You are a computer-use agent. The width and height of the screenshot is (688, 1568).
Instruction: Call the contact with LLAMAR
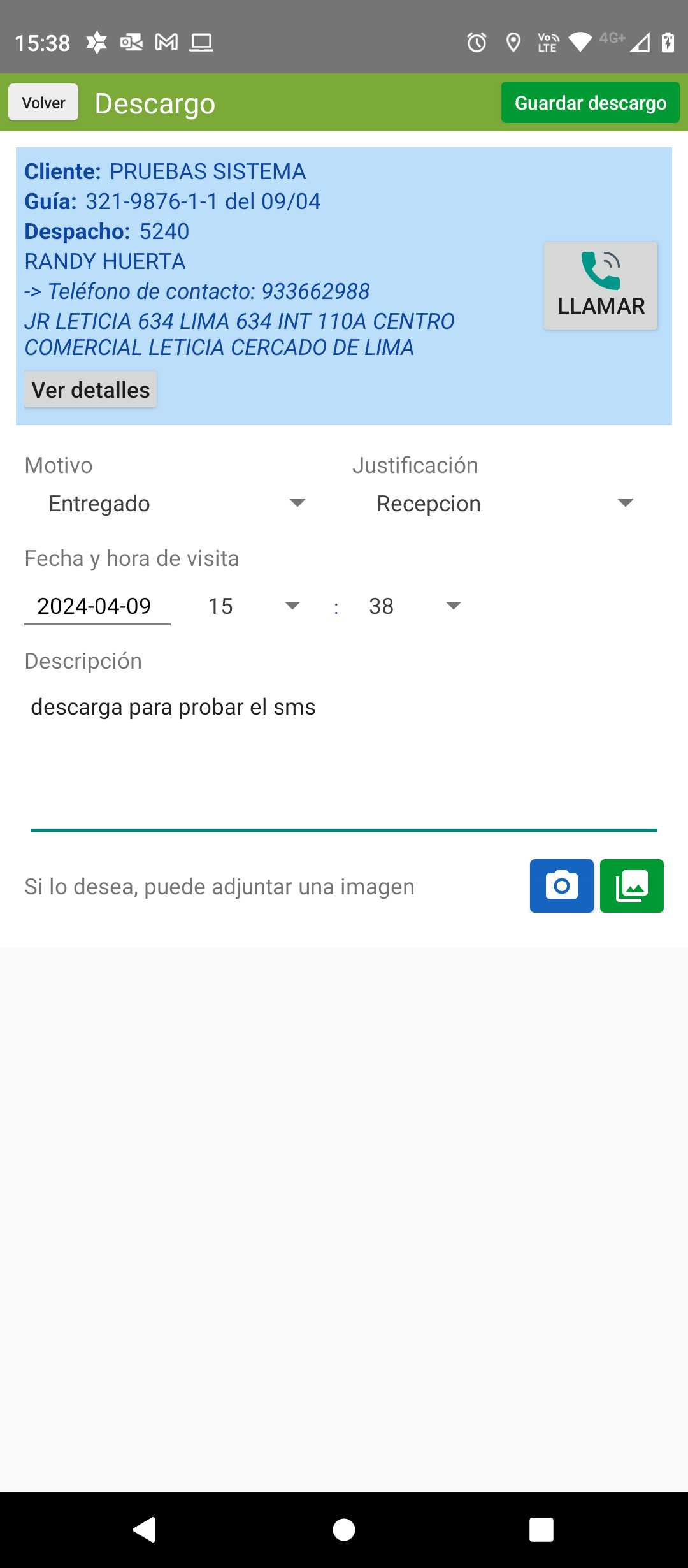click(x=600, y=286)
